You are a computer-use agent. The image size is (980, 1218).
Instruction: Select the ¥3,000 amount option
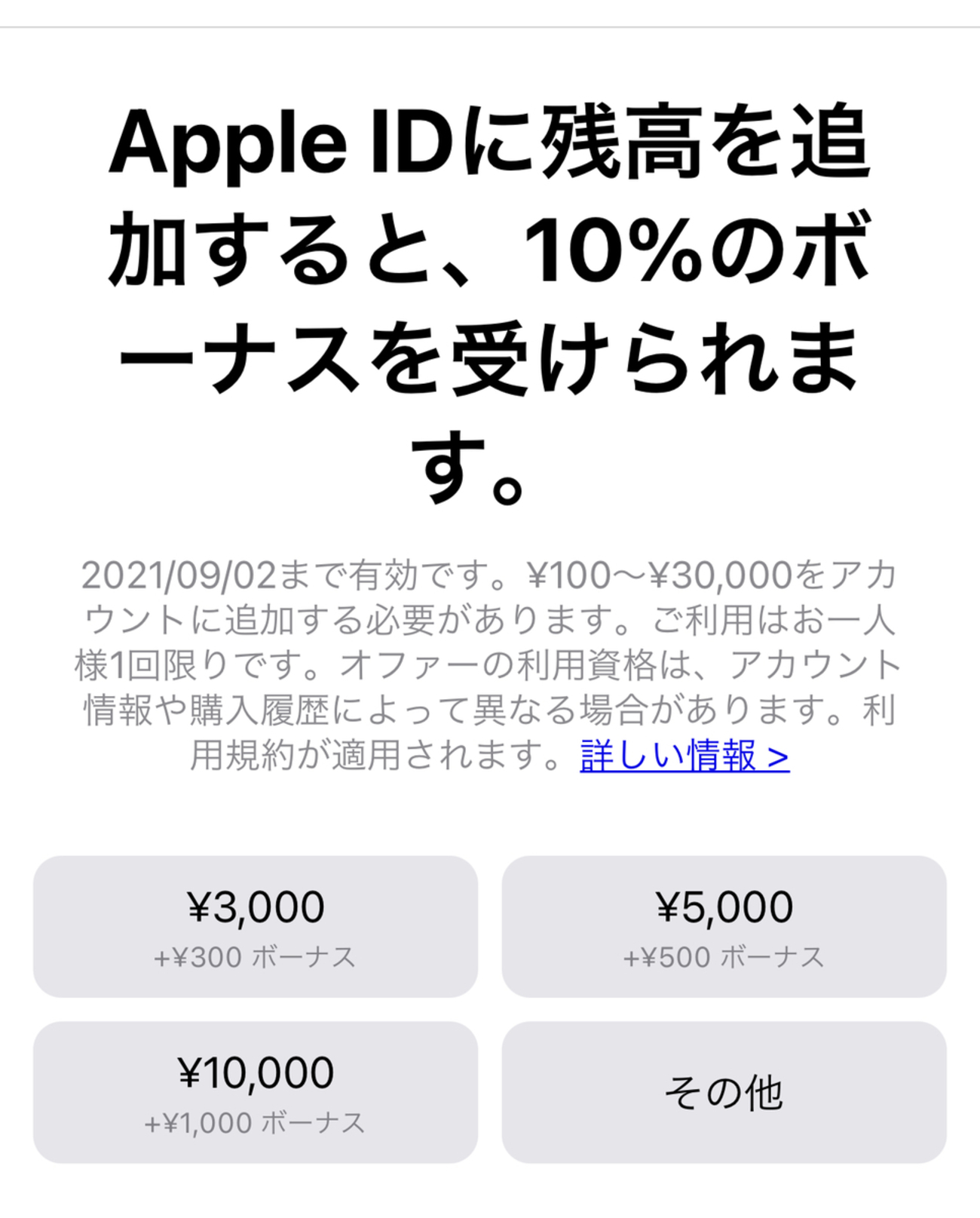[x=255, y=926]
